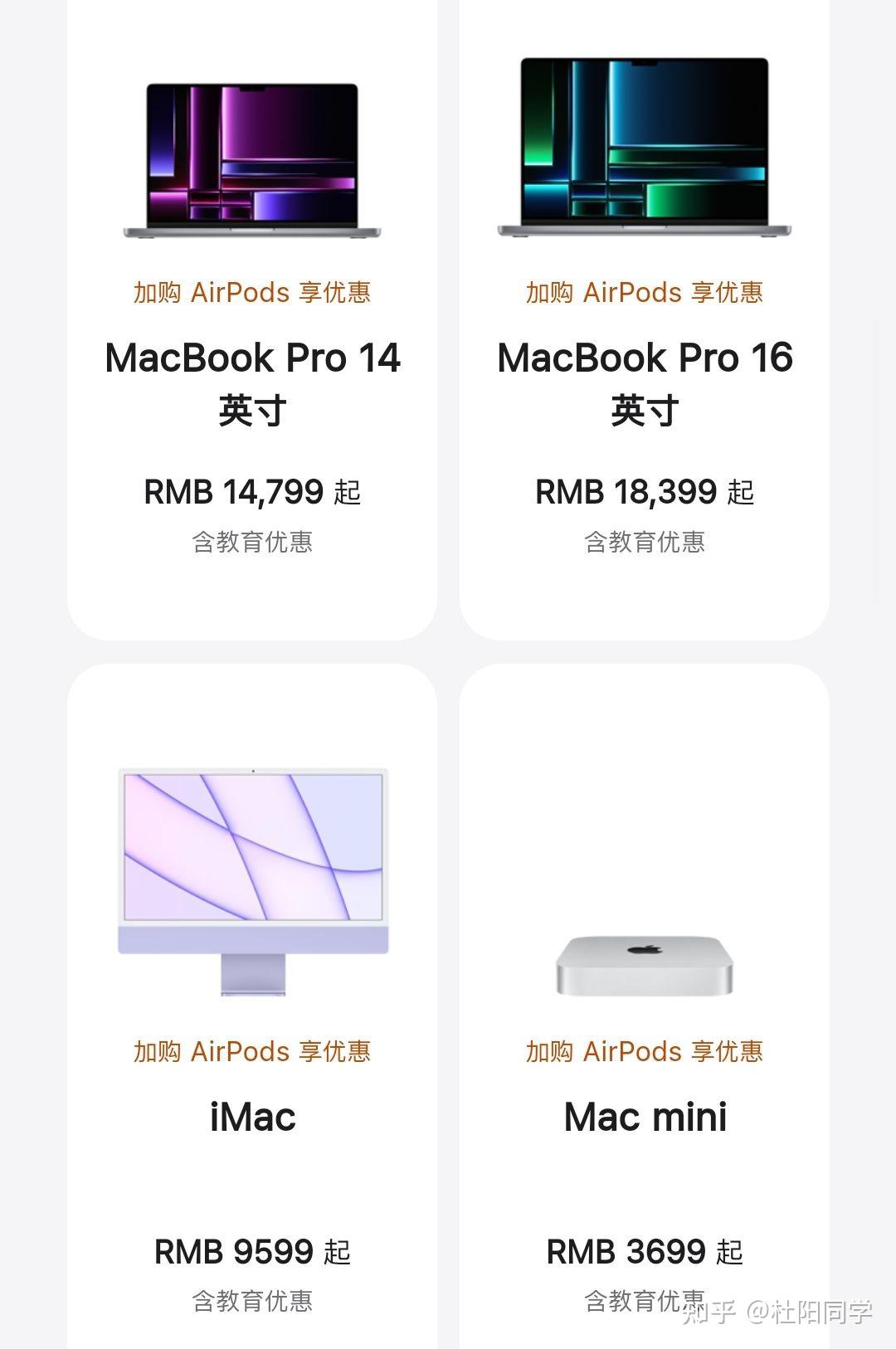
Task: Click 加购 AirPods 享优惠 under MacBook Pro 14
Action: click(251, 292)
